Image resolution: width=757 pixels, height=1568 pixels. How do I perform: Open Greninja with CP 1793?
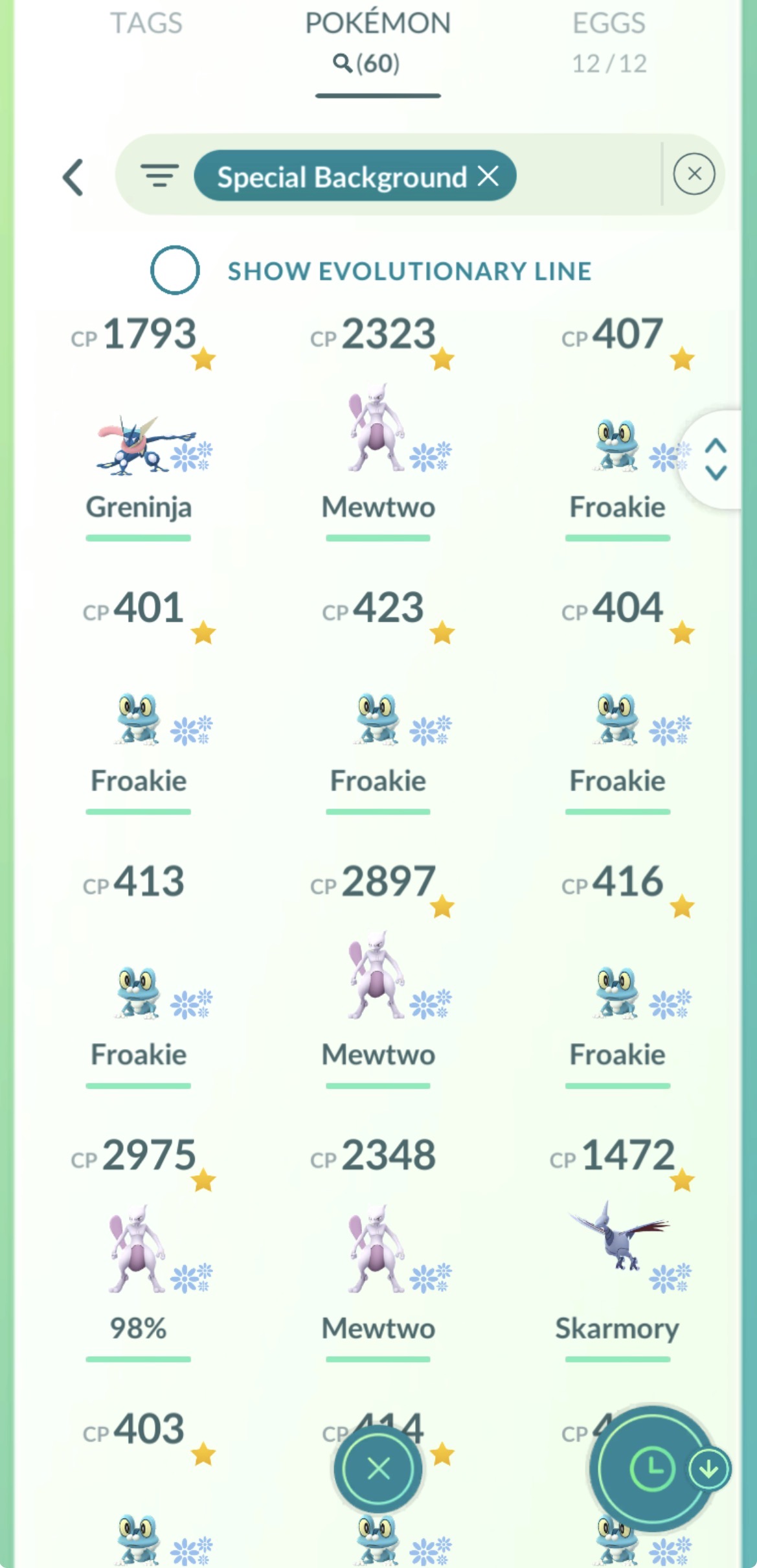pos(139,428)
